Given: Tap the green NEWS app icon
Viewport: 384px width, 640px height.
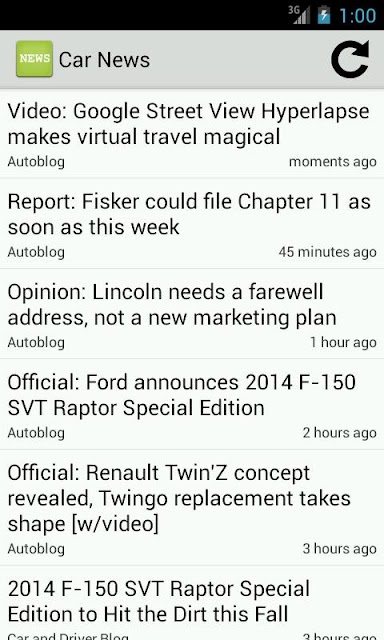Looking at the screenshot, I should coord(34,59).
